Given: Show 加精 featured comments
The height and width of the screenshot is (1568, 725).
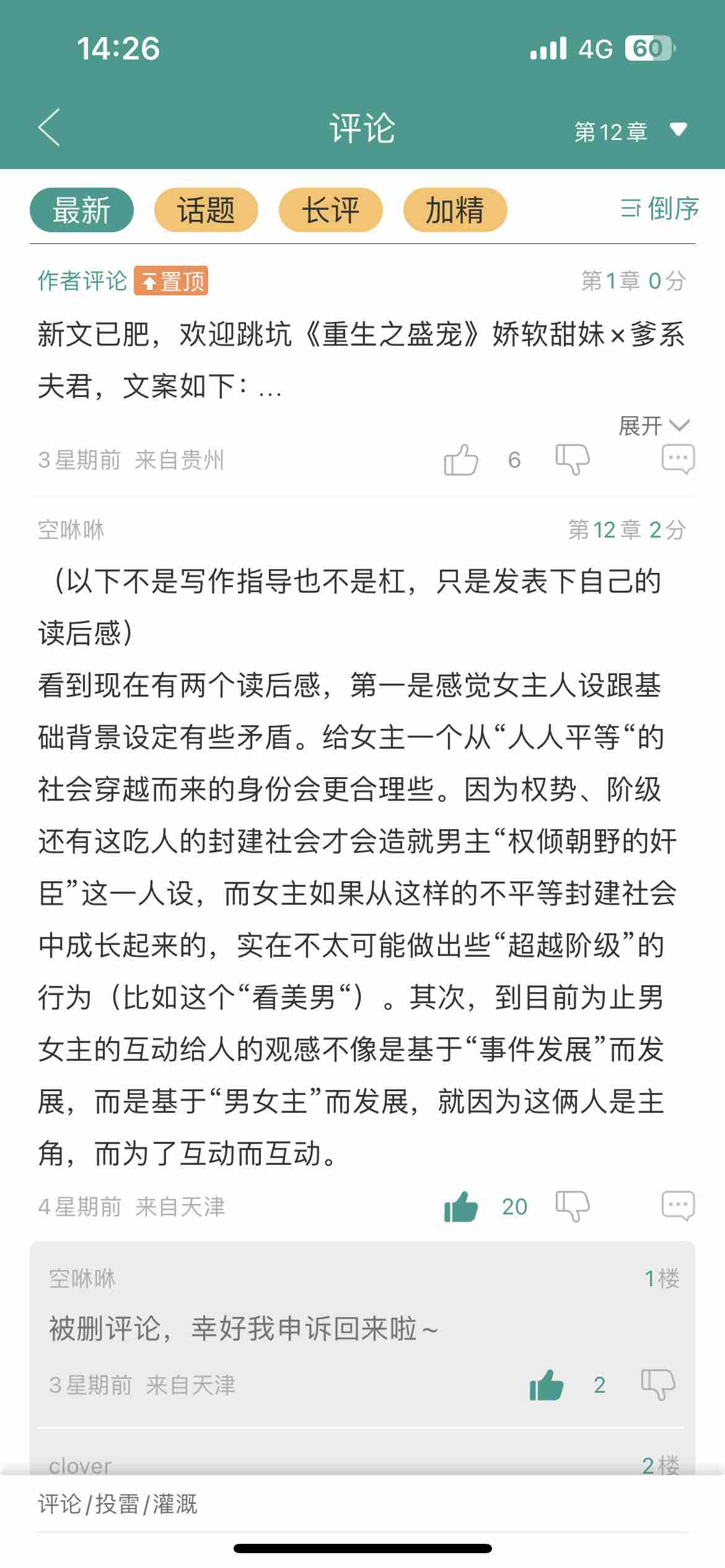Looking at the screenshot, I should coord(455,210).
